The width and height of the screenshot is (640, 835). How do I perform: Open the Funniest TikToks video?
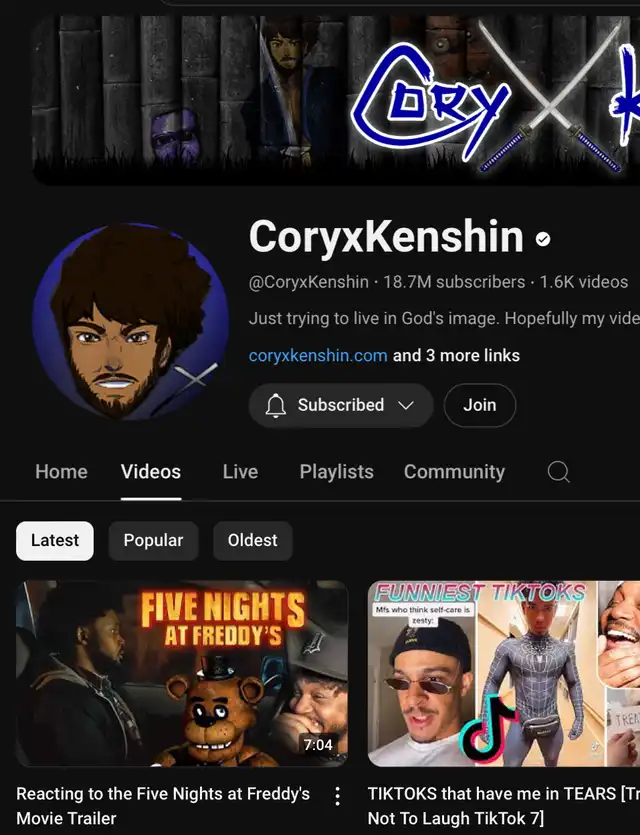503,673
